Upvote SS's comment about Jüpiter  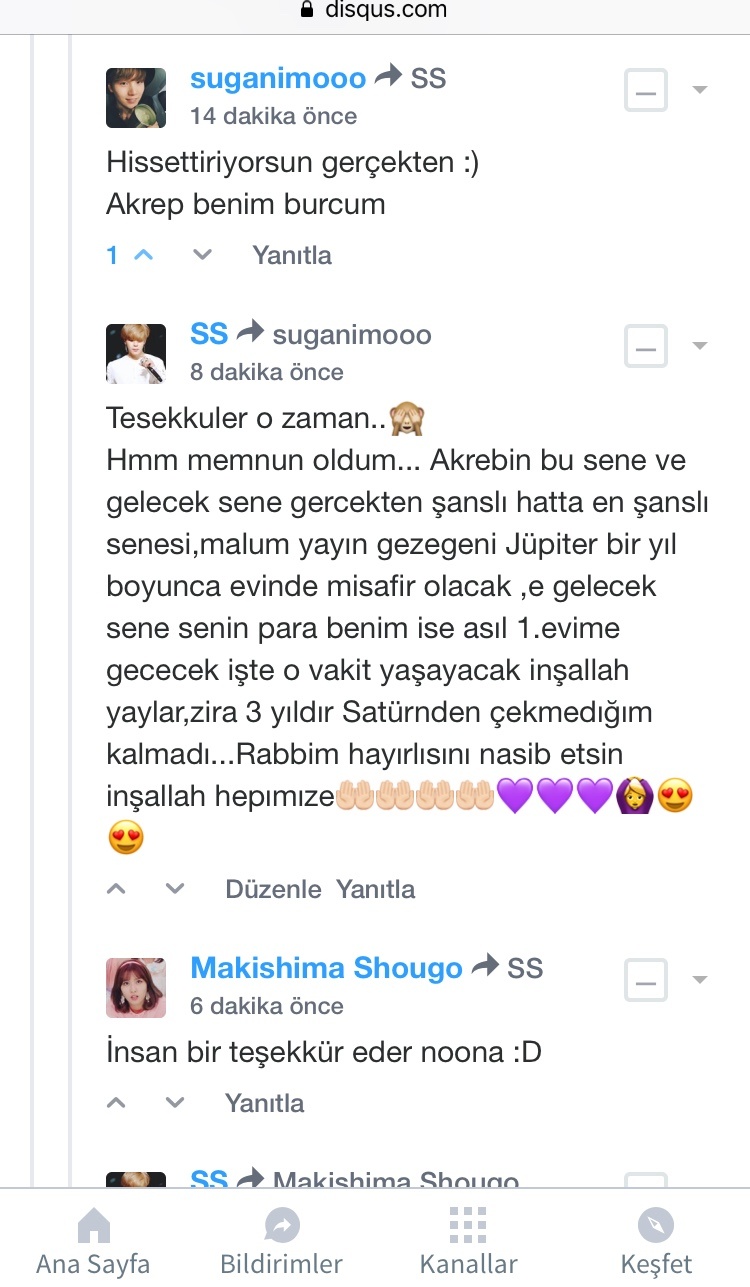117,889
